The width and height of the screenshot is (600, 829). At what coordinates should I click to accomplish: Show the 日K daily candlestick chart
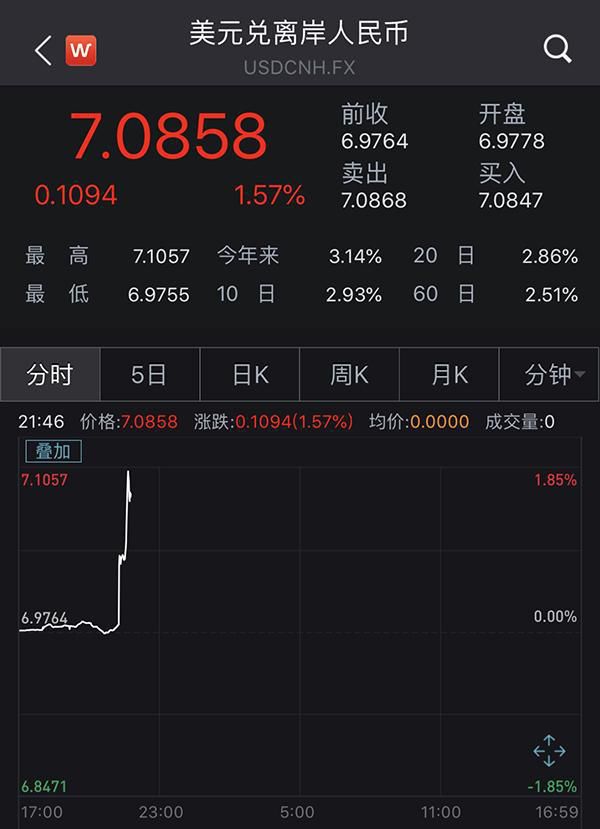250,375
